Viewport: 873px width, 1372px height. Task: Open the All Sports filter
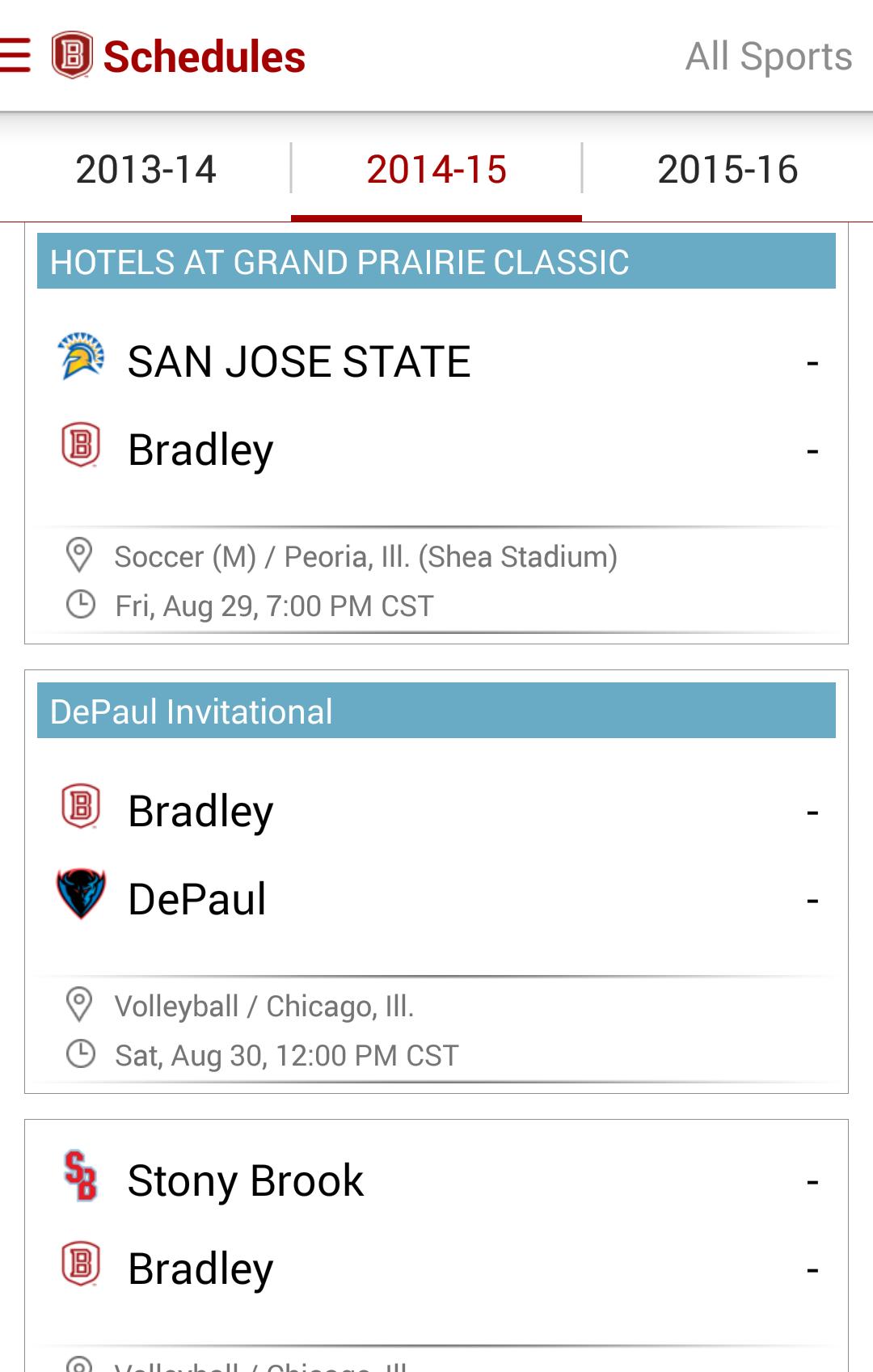[x=769, y=54]
